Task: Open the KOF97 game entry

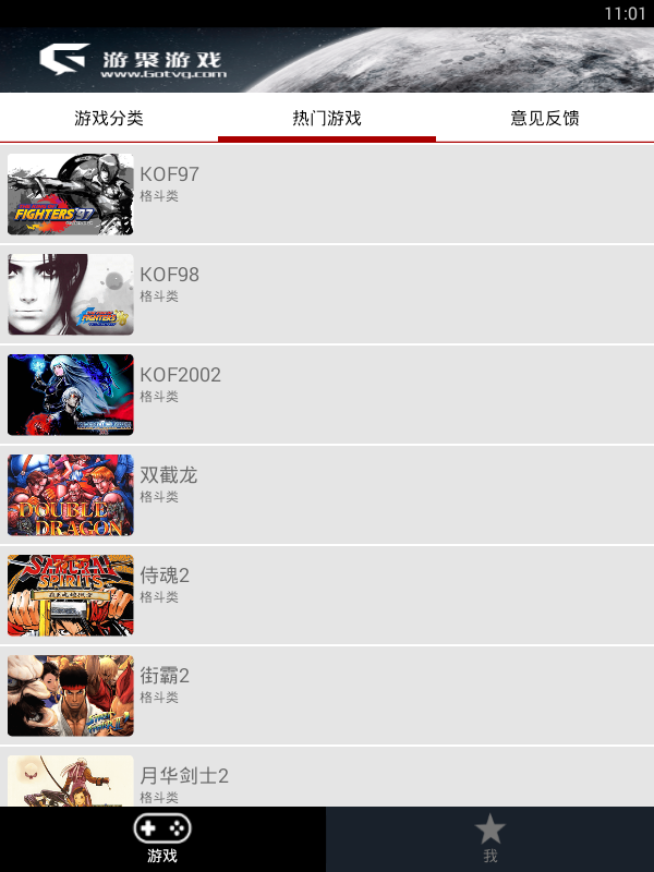Action: pyautogui.click(x=327, y=194)
